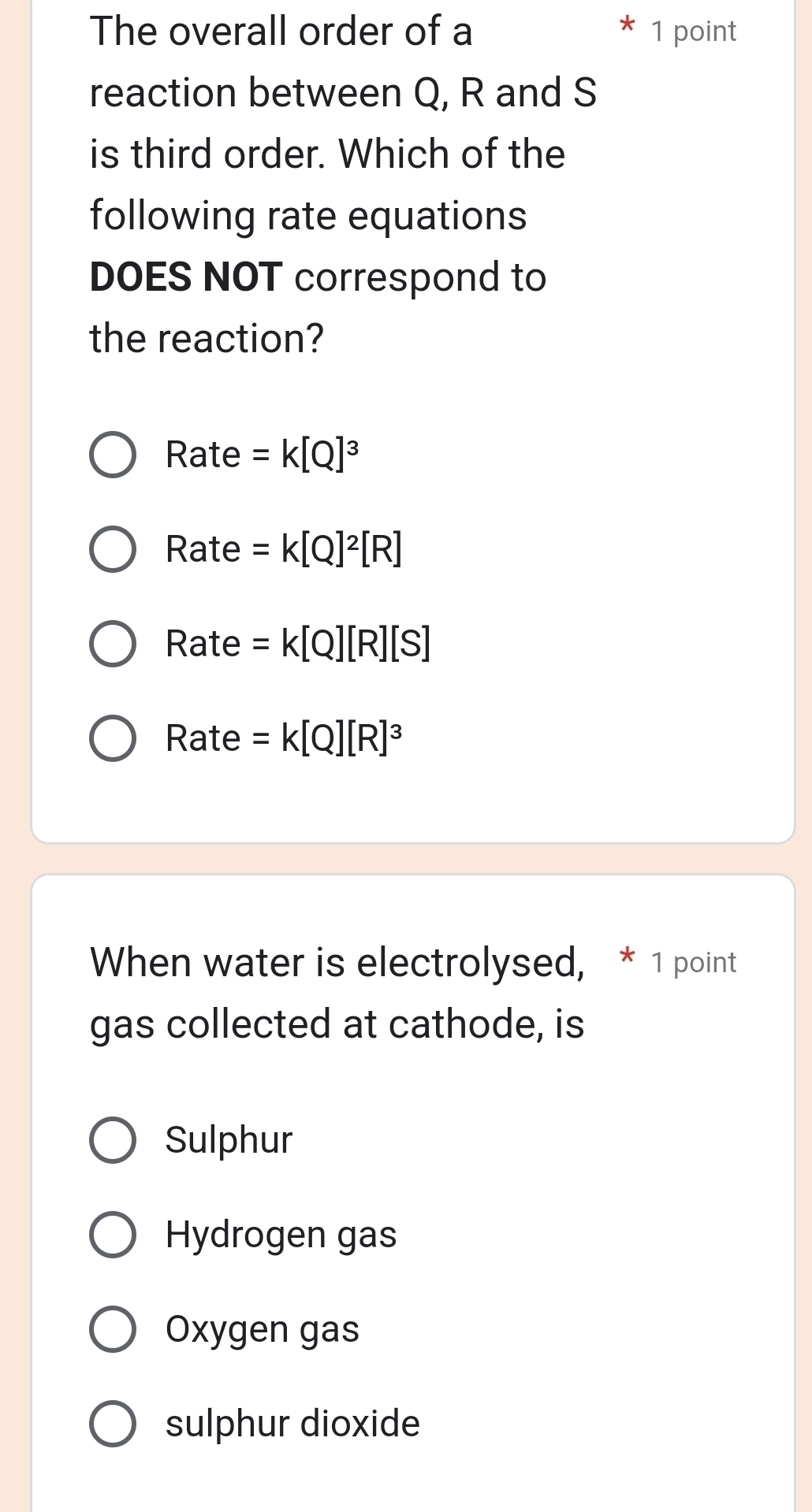Click the Rate = k[Q]³ answer label text
This screenshot has height=1512, width=812.
point(260,455)
